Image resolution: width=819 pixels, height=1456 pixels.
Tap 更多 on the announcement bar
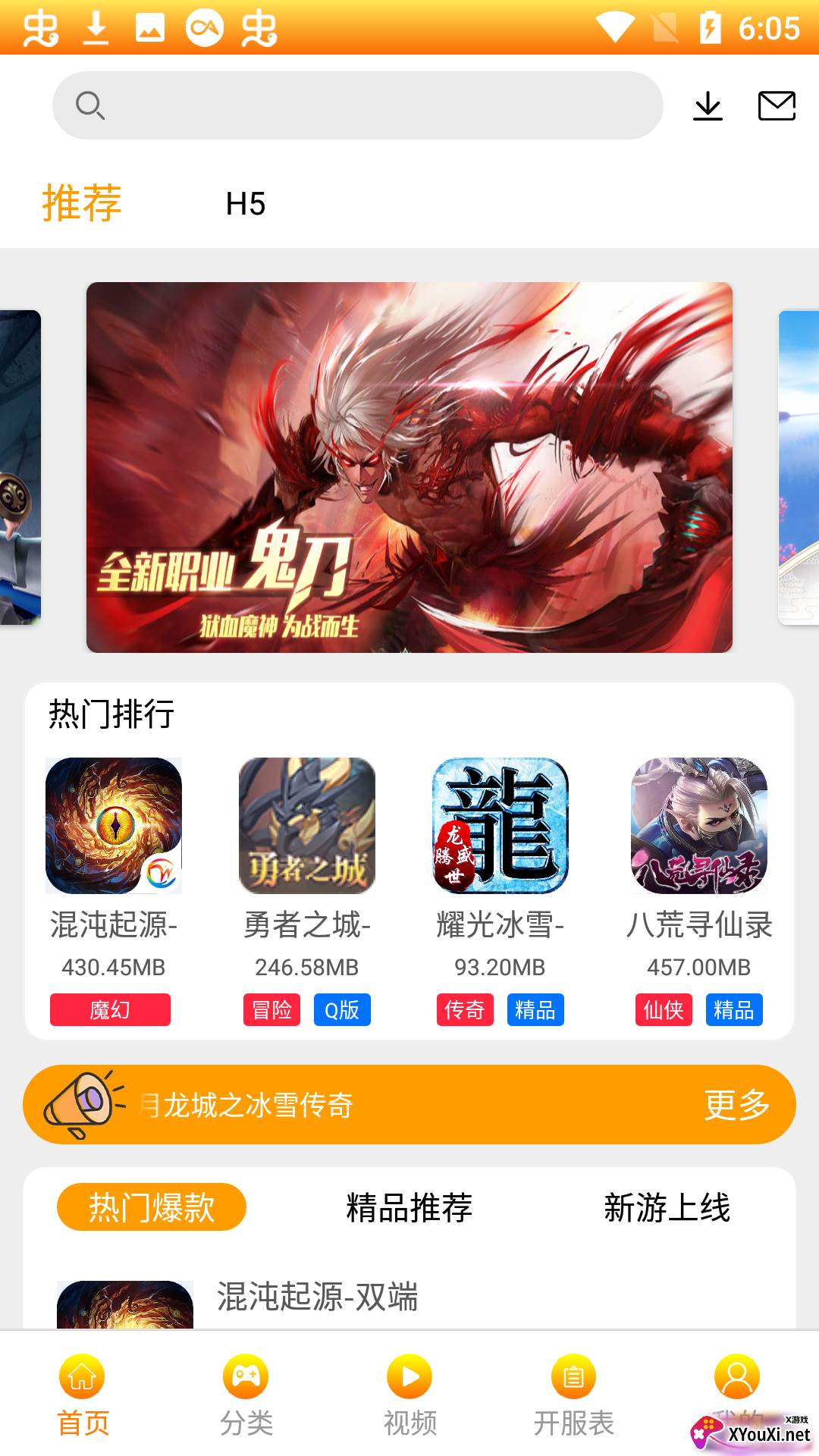(736, 1105)
